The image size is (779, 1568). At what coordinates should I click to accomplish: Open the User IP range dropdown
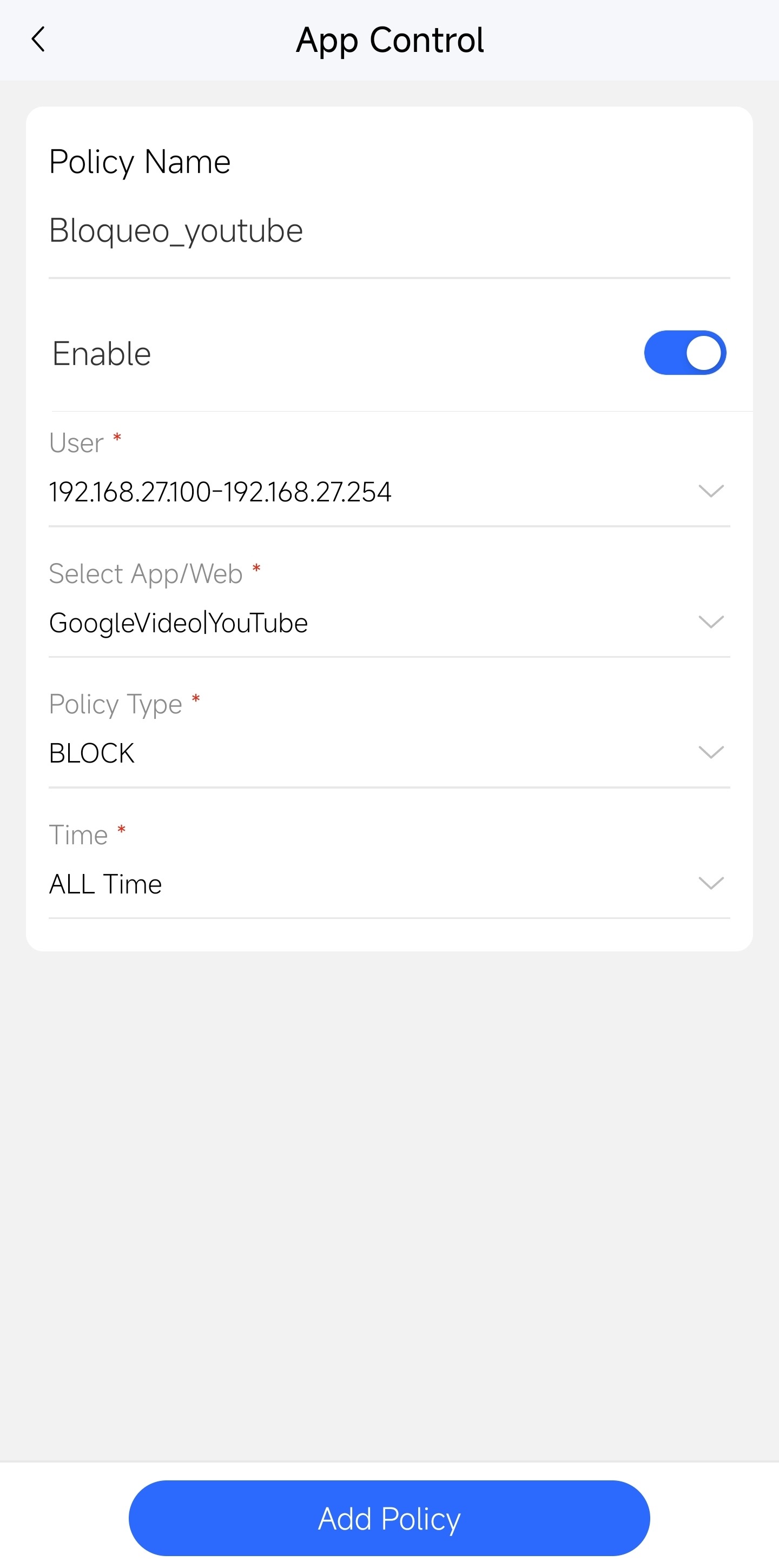pos(389,492)
